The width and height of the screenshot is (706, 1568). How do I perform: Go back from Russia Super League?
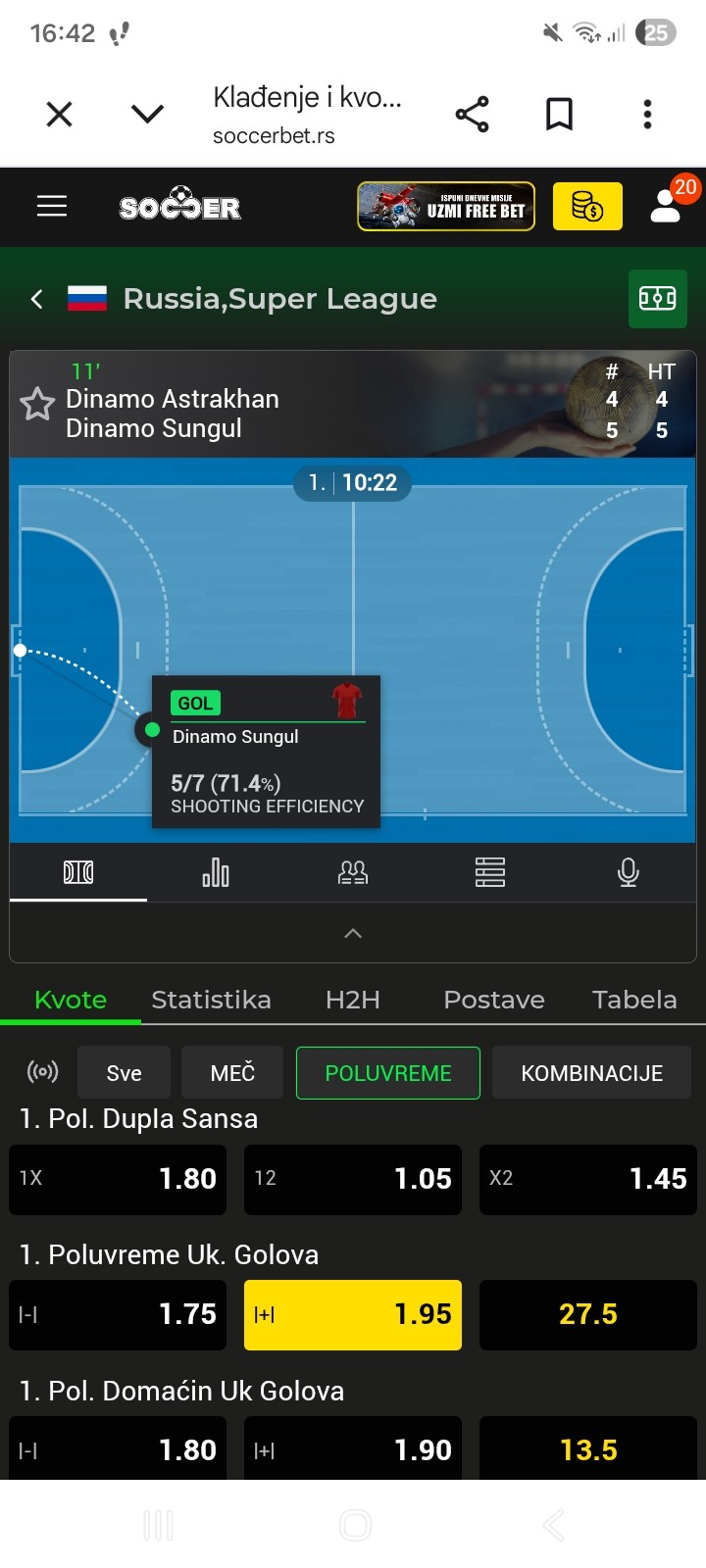(37, 299)
